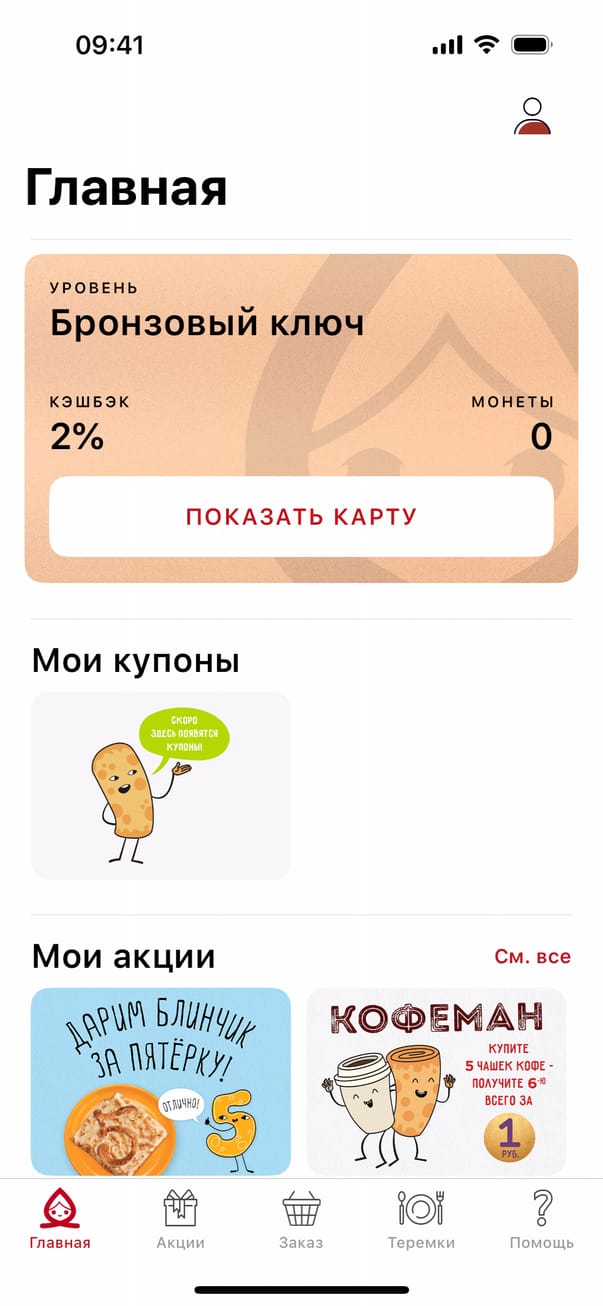Open the Теремки restaurants tab
Screen dimensions: 603x1306
tap(421, 1221)
